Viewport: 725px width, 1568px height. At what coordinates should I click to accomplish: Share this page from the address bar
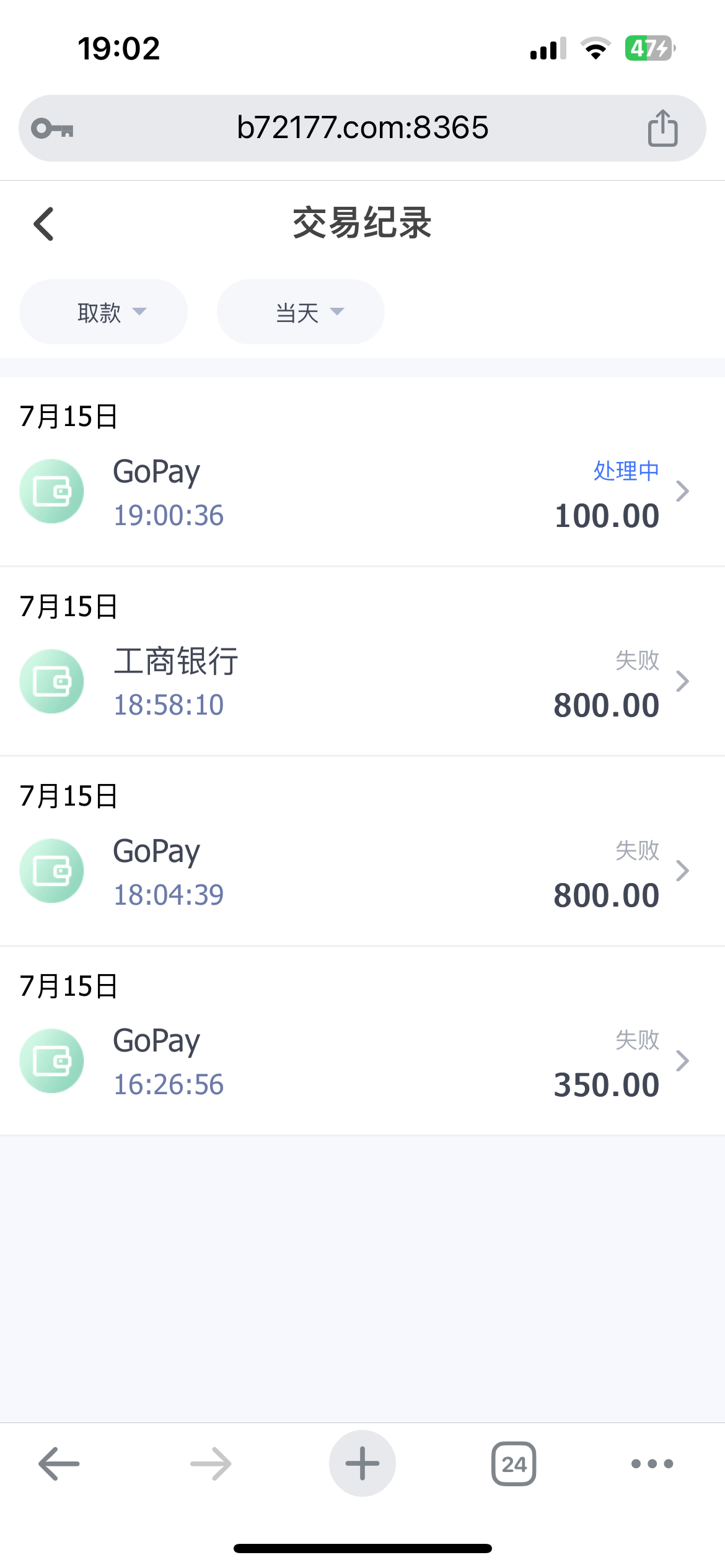tap(662, 128)
